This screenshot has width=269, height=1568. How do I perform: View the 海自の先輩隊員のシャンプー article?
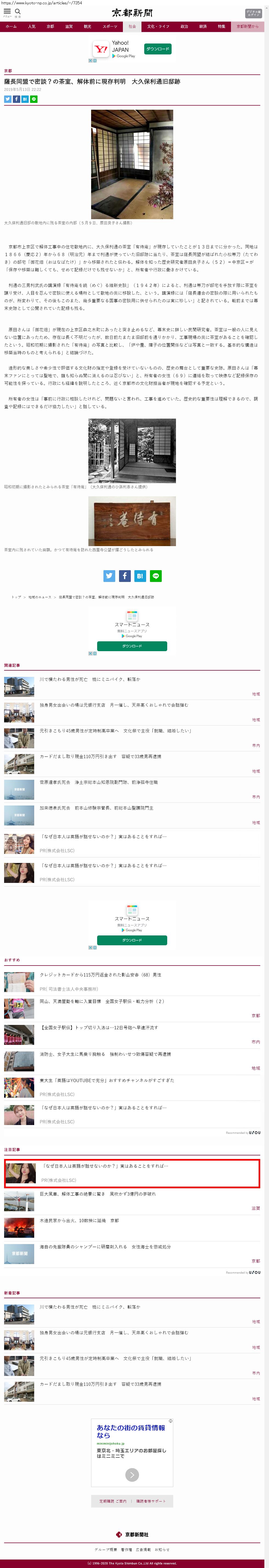(105, 1247)
